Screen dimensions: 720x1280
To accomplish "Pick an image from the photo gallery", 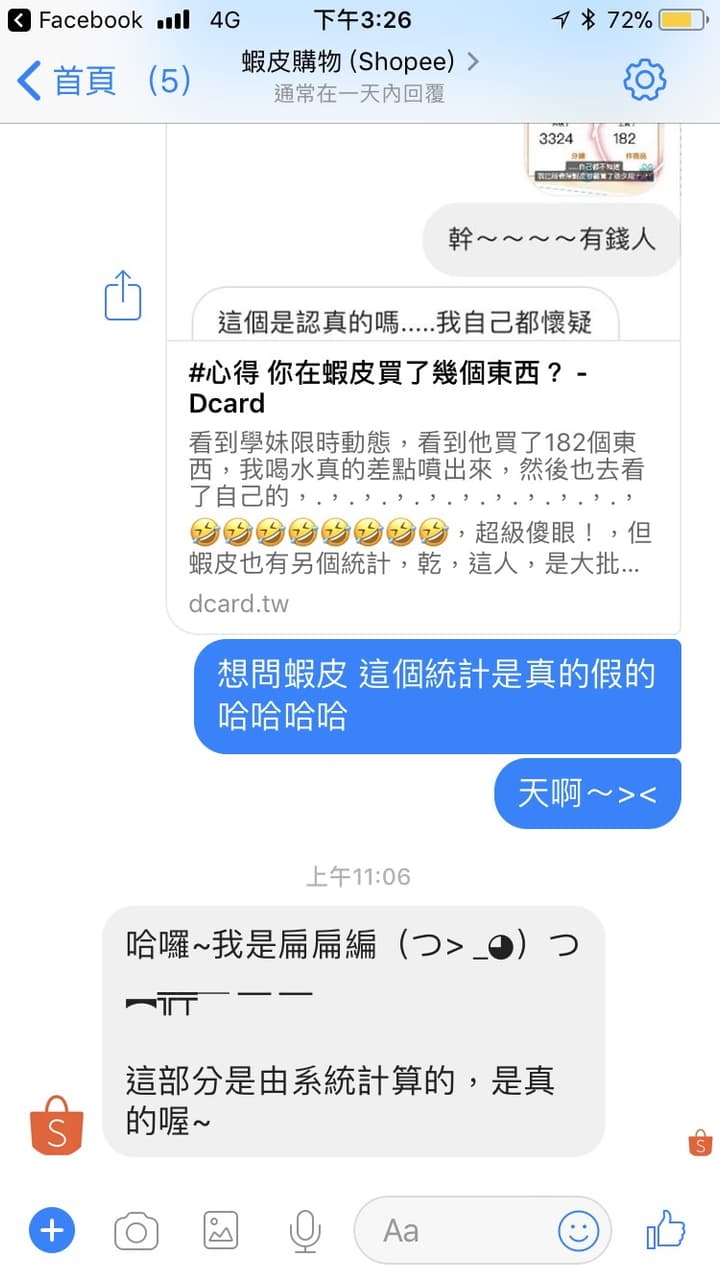I will [x=221, y=1230].
